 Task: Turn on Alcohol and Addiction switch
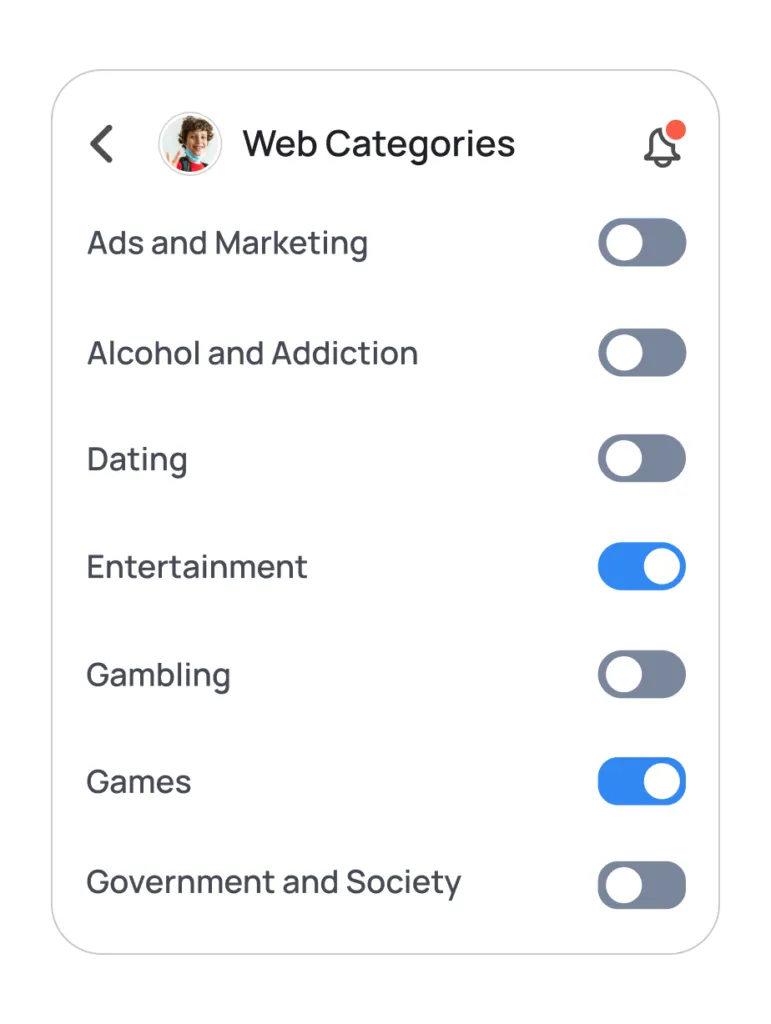642,353
